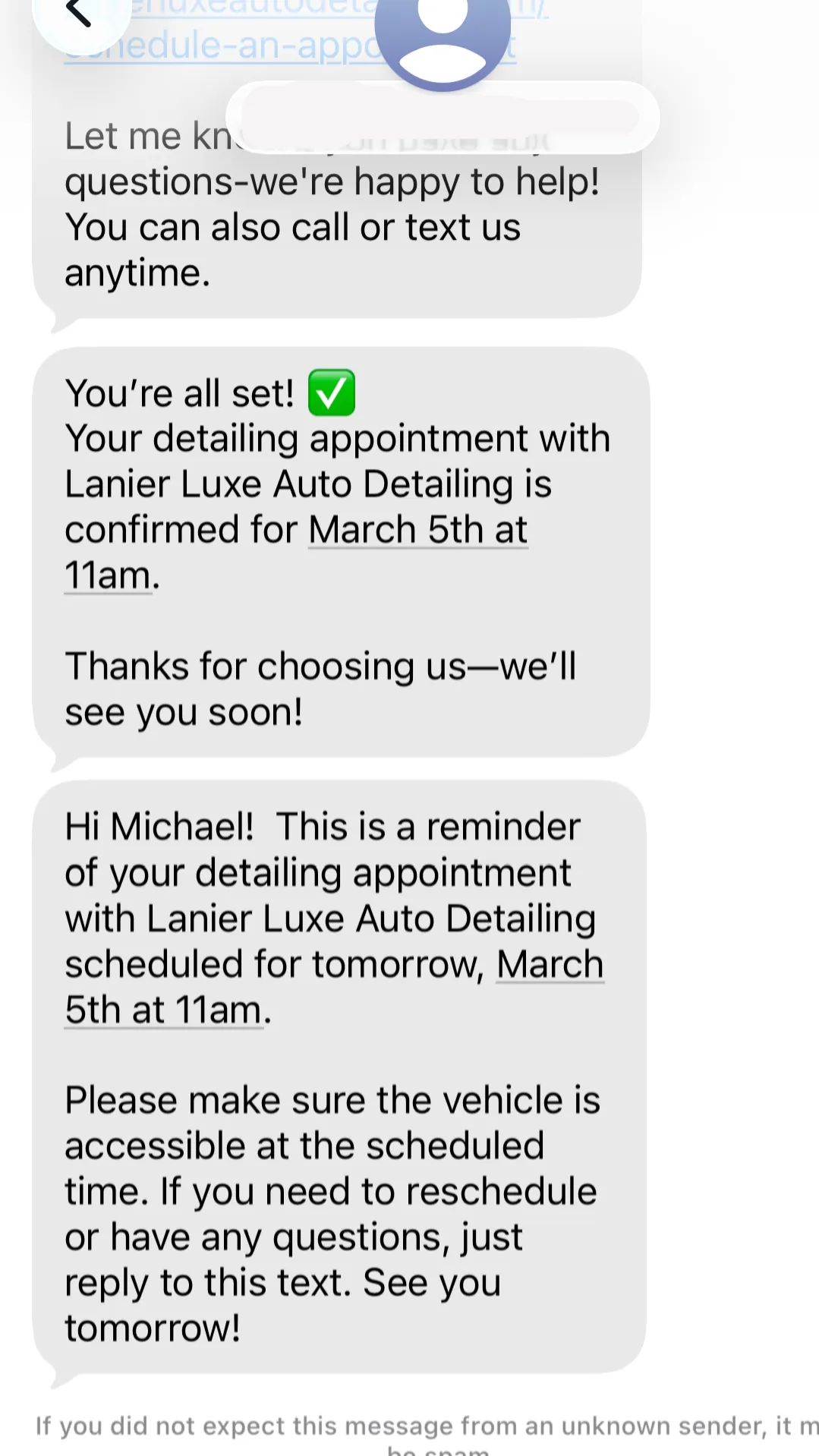Open the contact profile avatar
Screen dimensions: 819x1456
pos(443,34)
